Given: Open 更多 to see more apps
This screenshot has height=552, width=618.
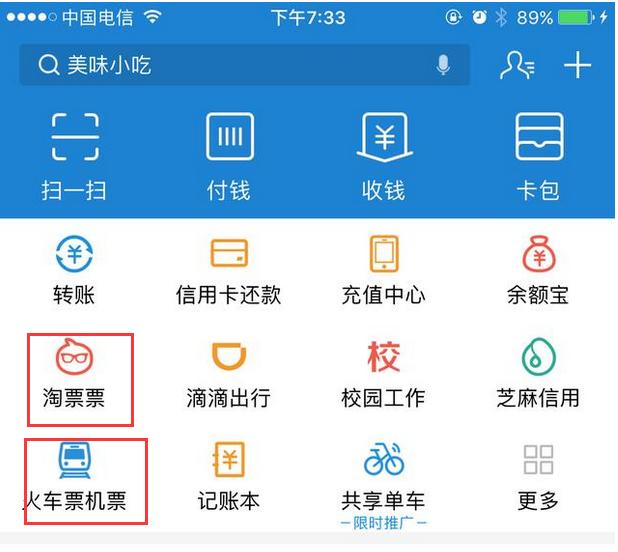Looking at the screenshot, I should coord(539,478).
